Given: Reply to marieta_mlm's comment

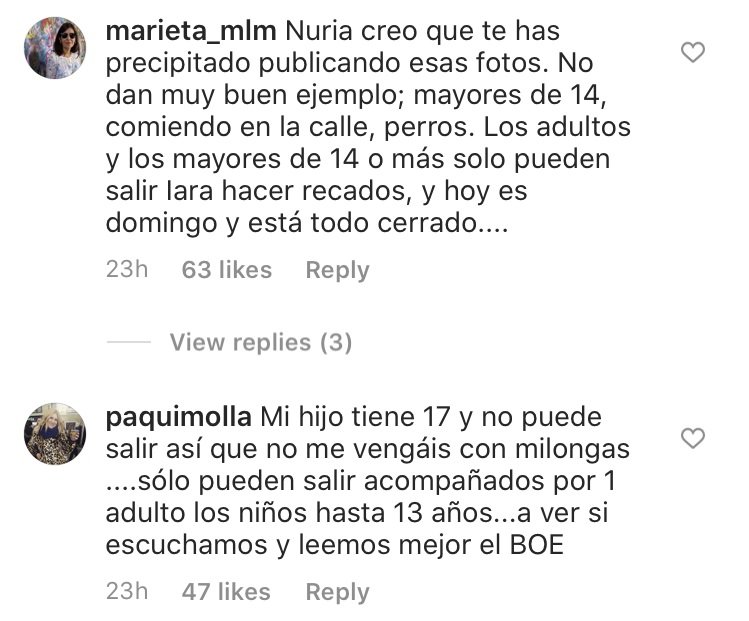Looking at the screenshot, I should (x=337, y=270).
